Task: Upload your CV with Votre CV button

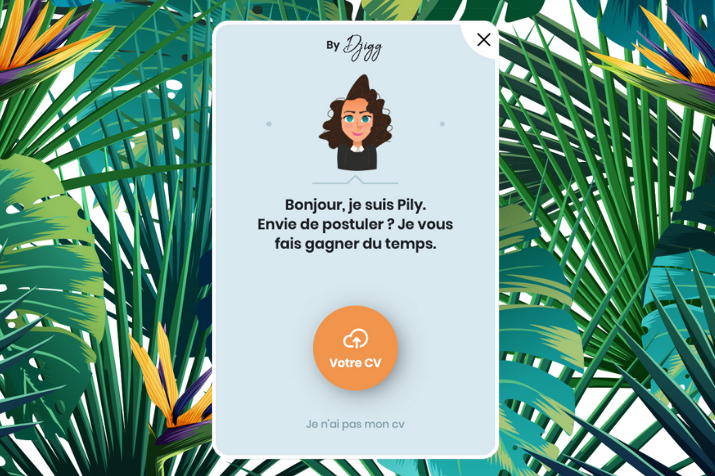Action: (355, 348)
